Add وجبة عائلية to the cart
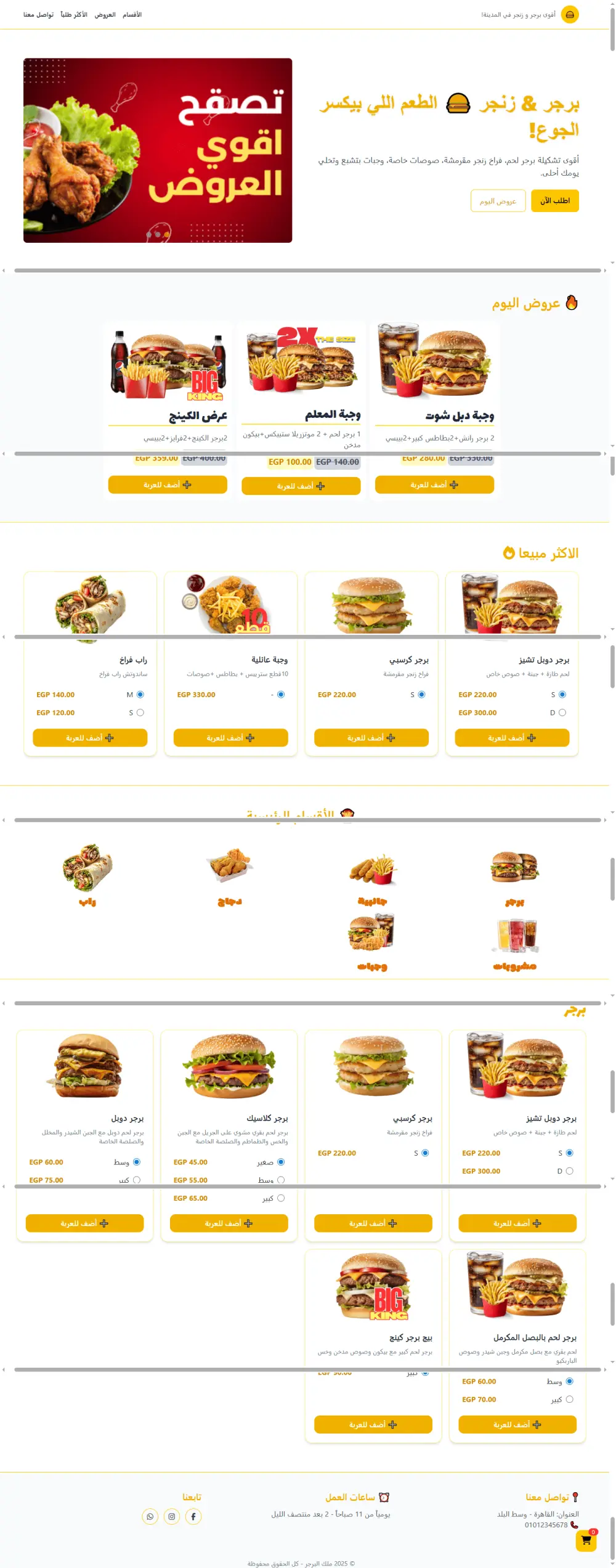 tap(230, 738)
